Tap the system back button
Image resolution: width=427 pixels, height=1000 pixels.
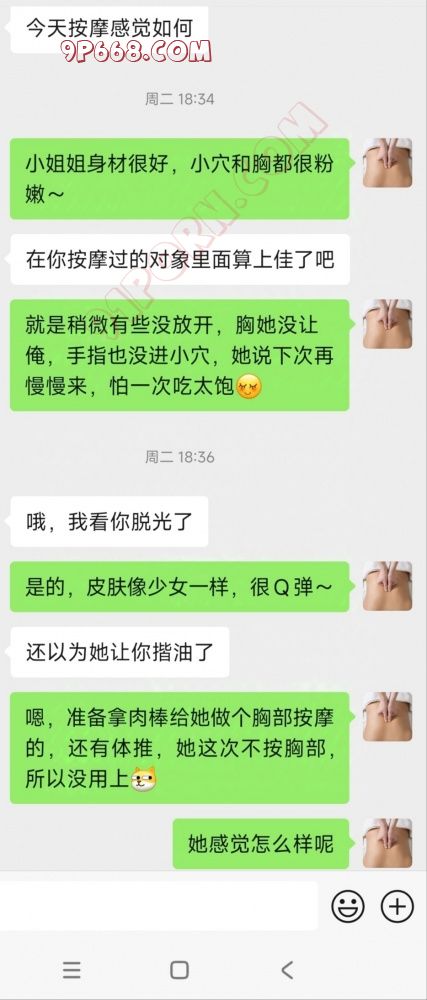(x=287, y=970)
